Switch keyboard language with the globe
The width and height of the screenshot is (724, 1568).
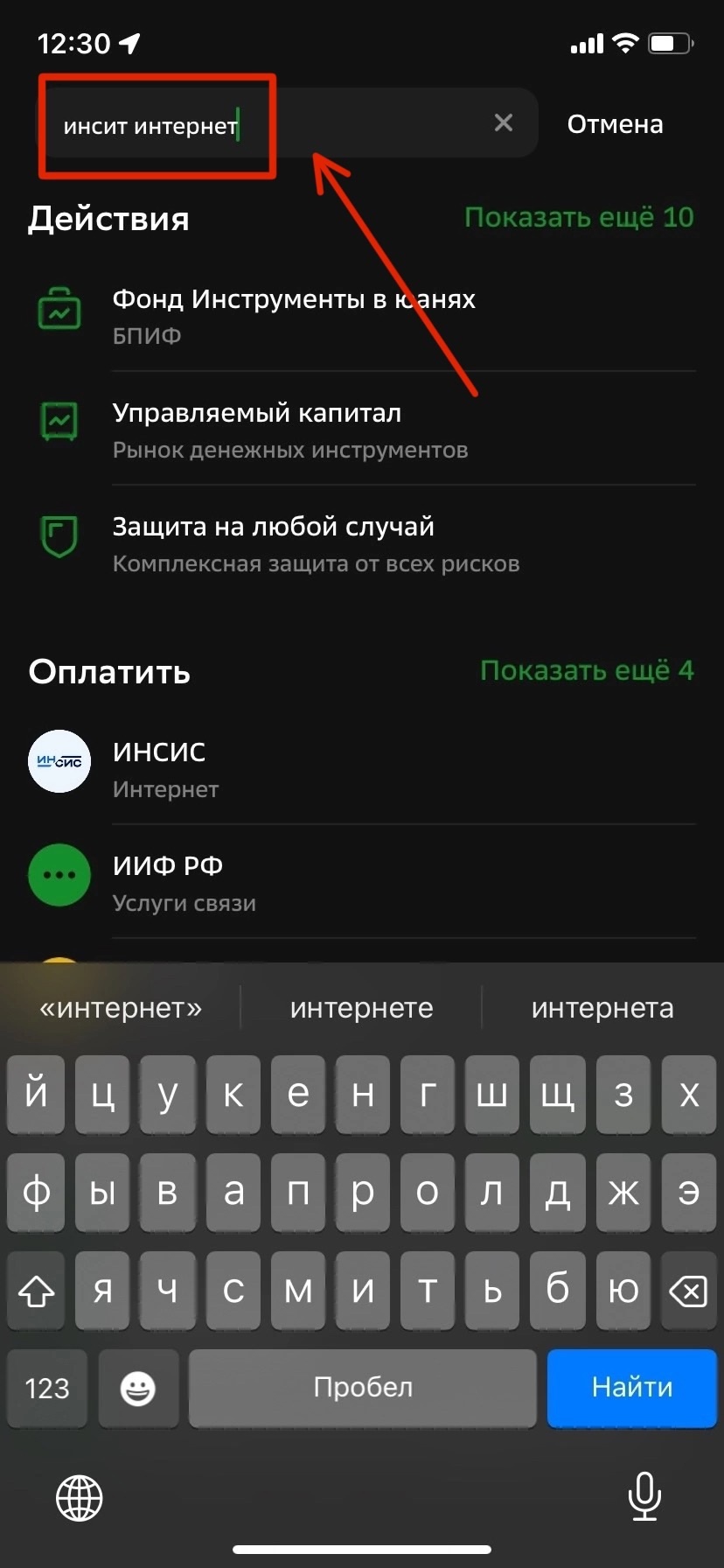coord(80,1496)
